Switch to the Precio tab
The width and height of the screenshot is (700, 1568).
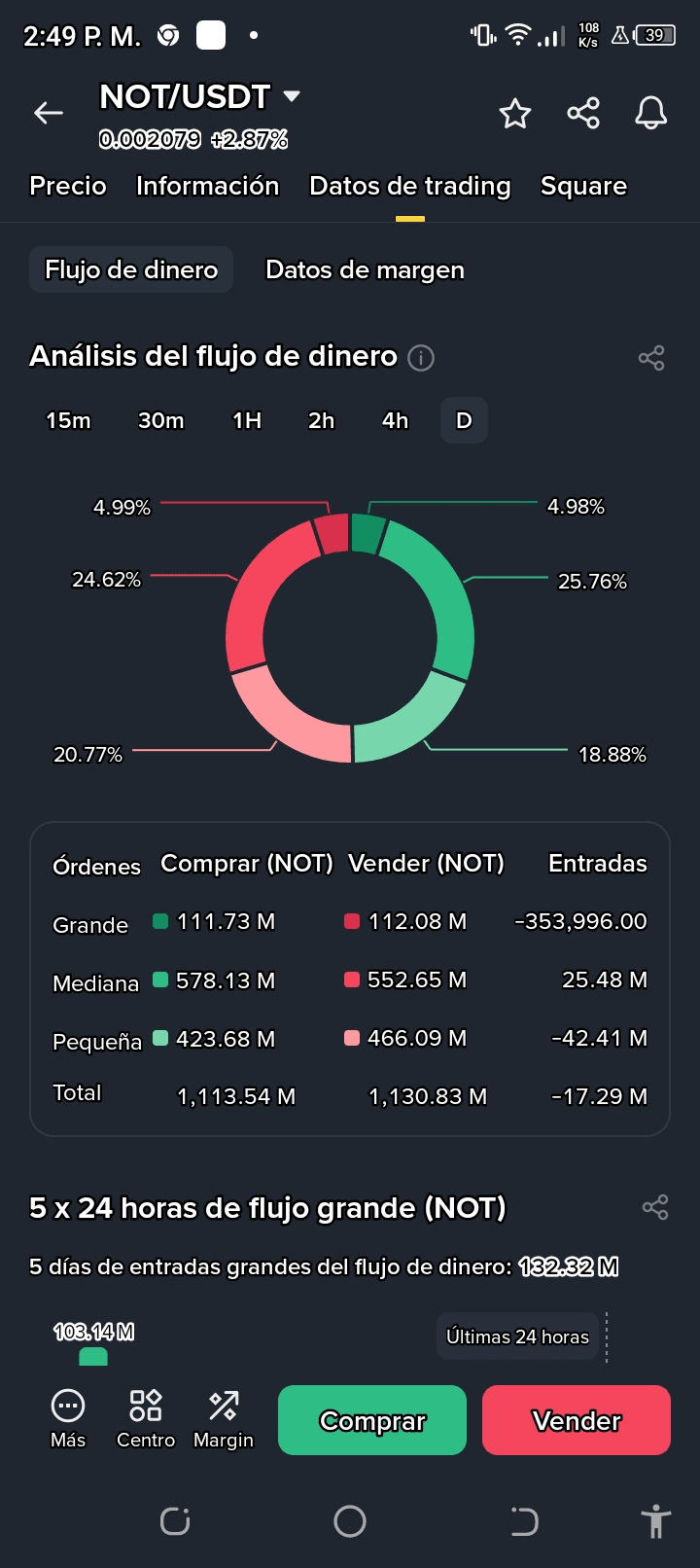pos(68,186)
